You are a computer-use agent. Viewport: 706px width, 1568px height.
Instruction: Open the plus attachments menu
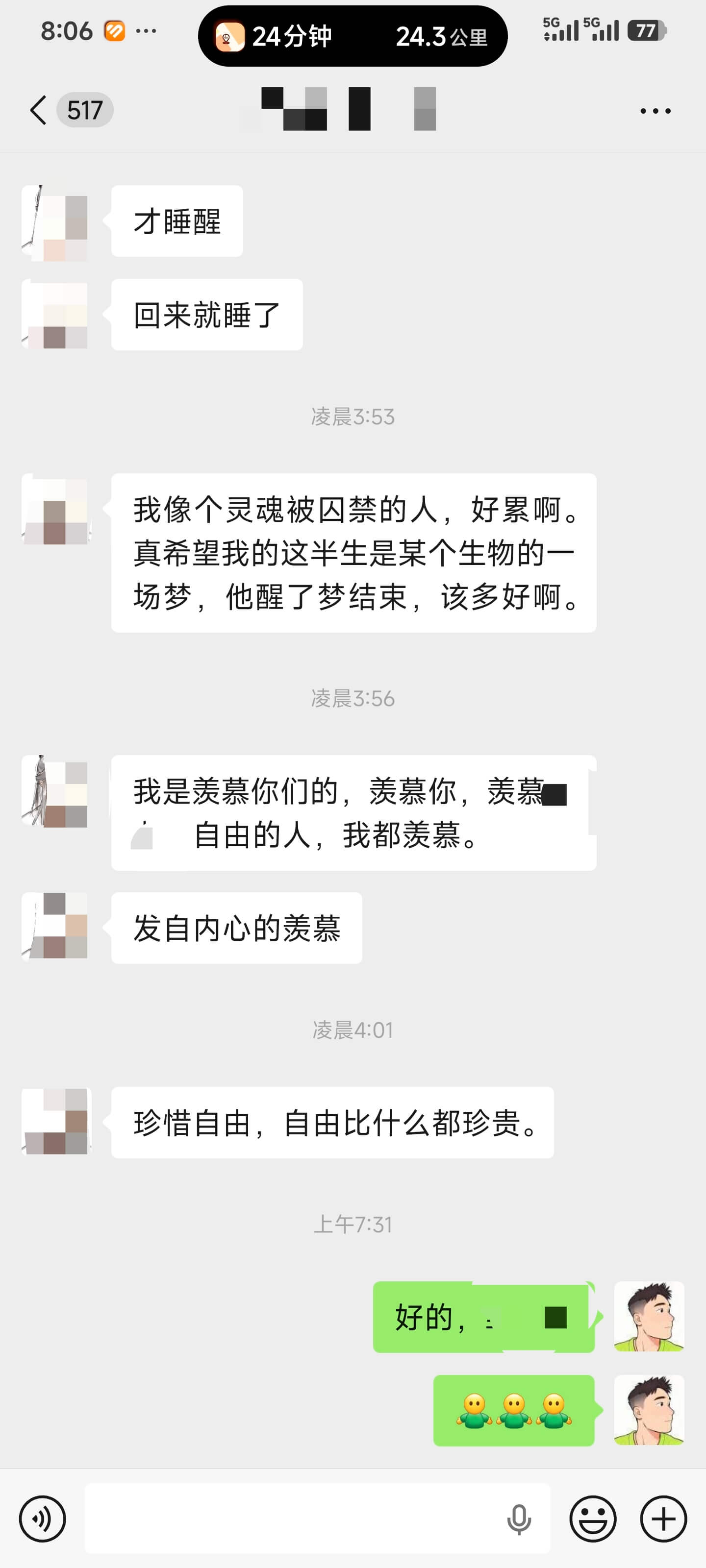[663, 1518]
